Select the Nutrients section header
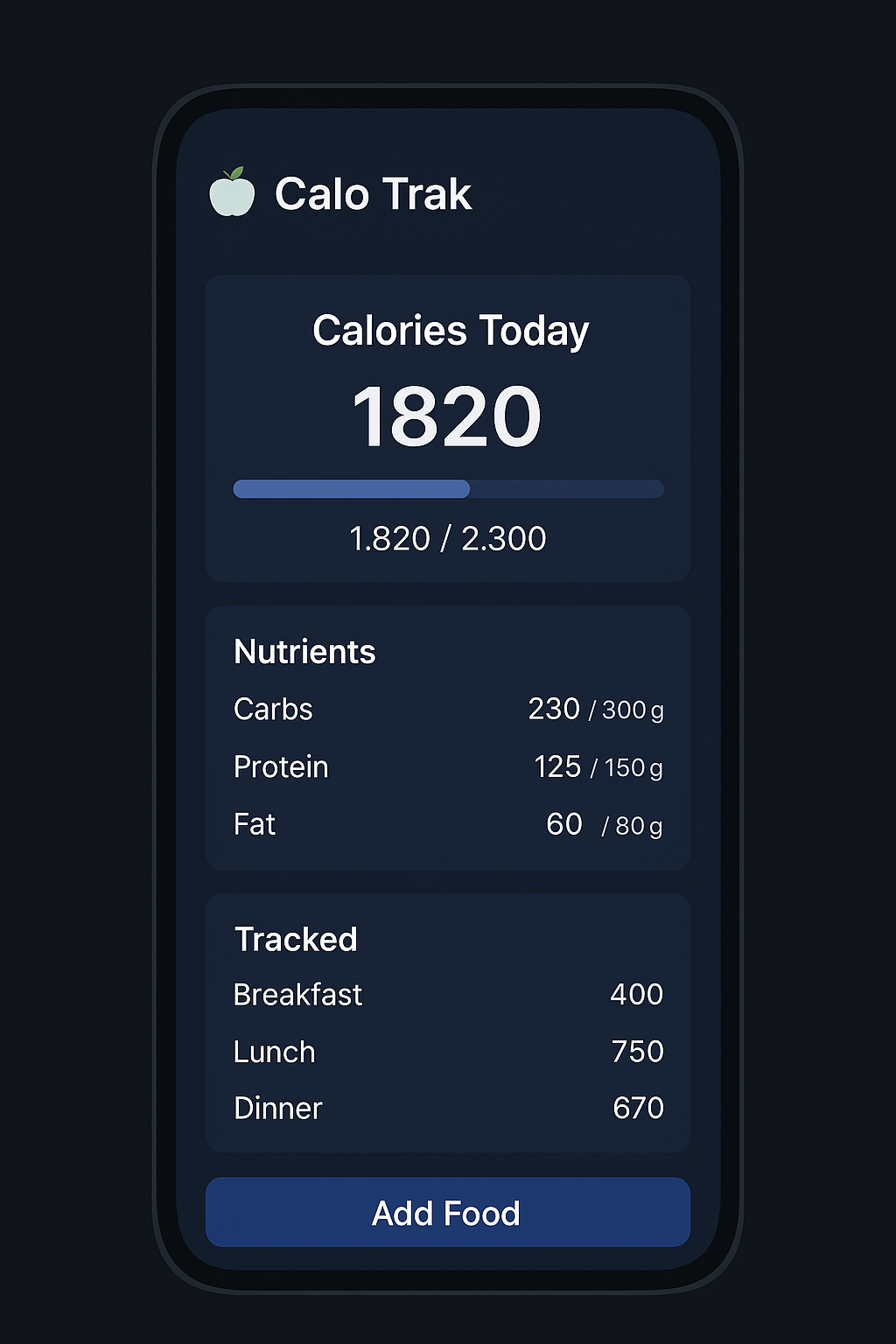 point(304,651)
